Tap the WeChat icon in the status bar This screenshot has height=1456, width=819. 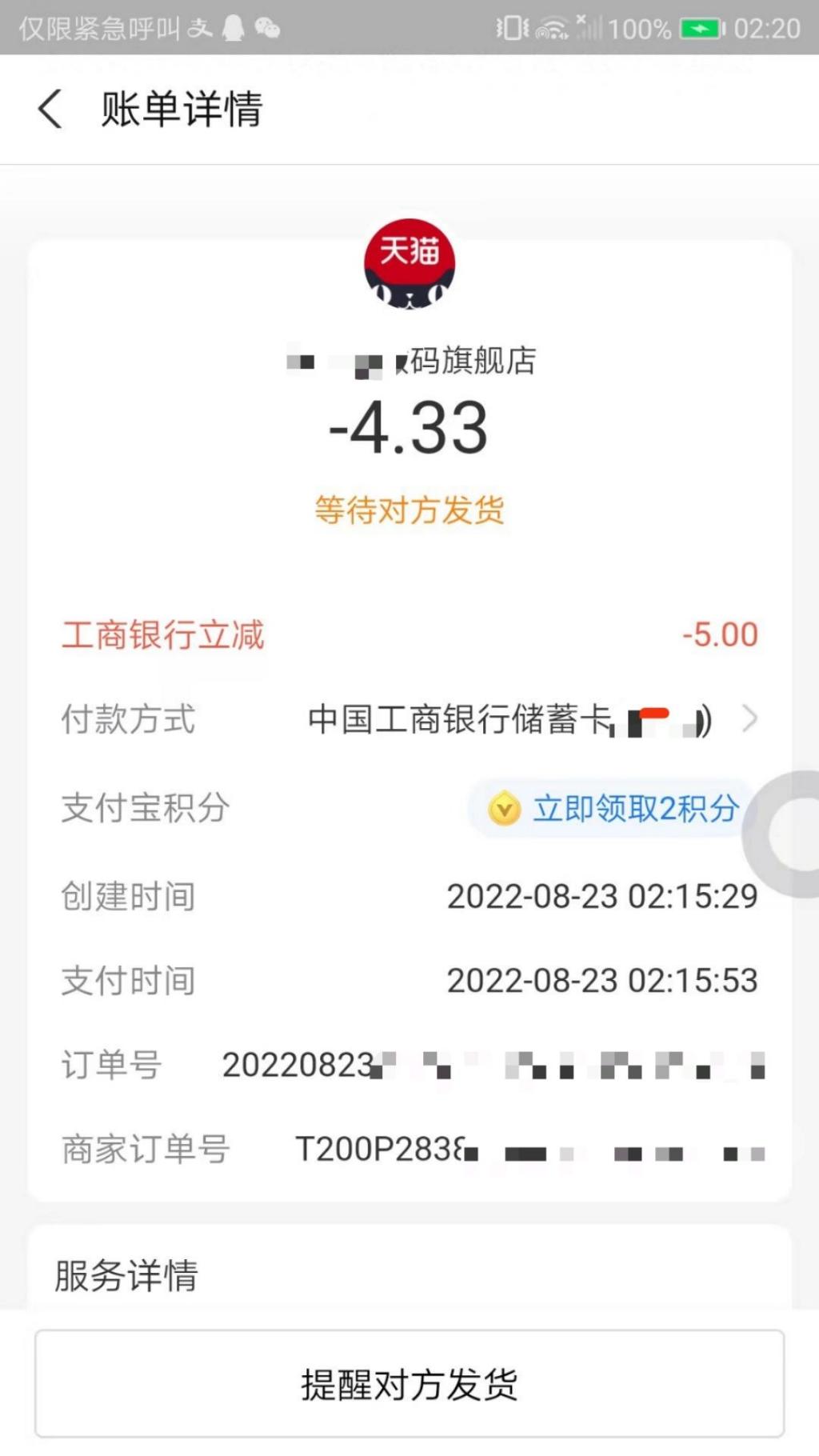point(268,26)
